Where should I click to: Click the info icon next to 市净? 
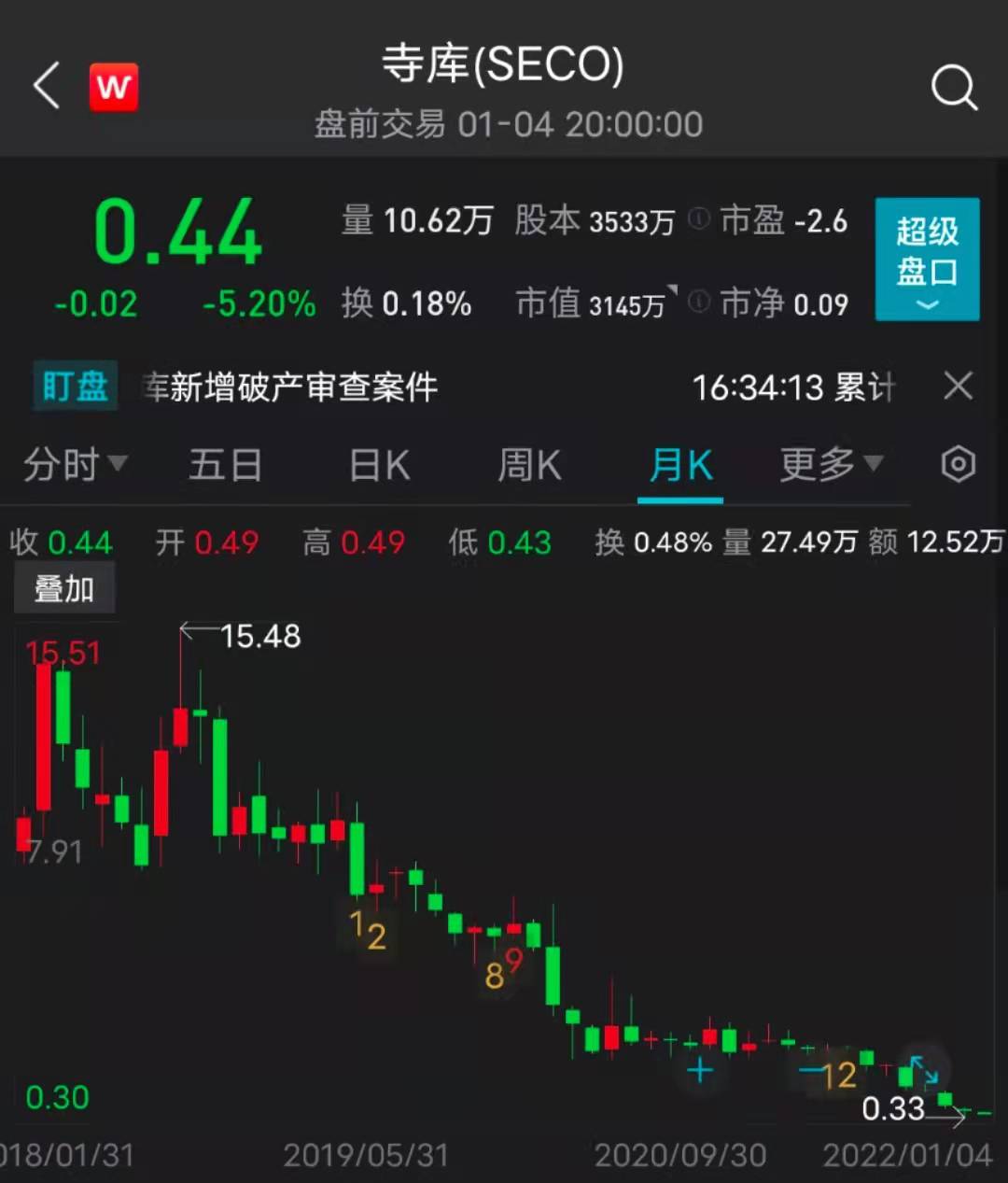coord(696,302)
